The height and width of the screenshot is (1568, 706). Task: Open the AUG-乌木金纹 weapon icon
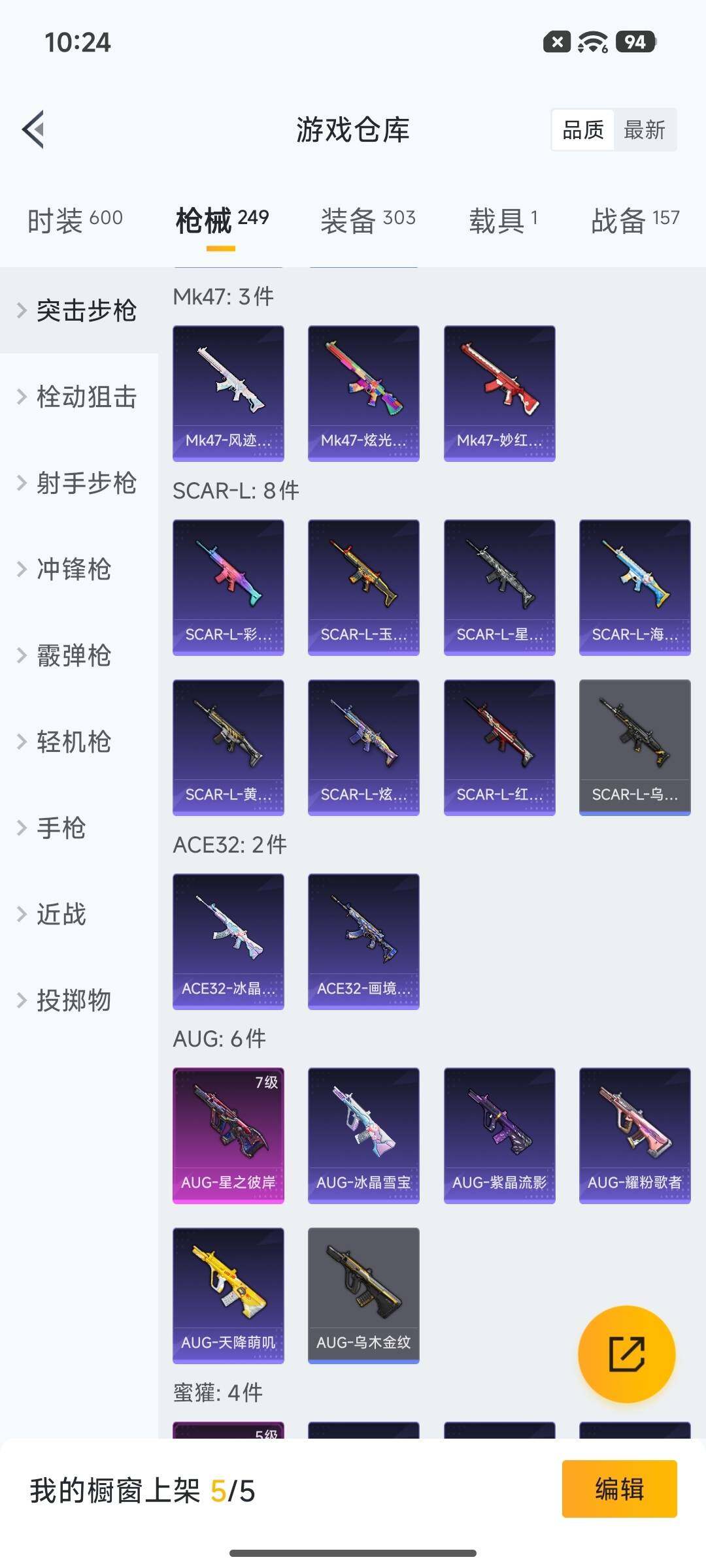tap(363, 1296)
